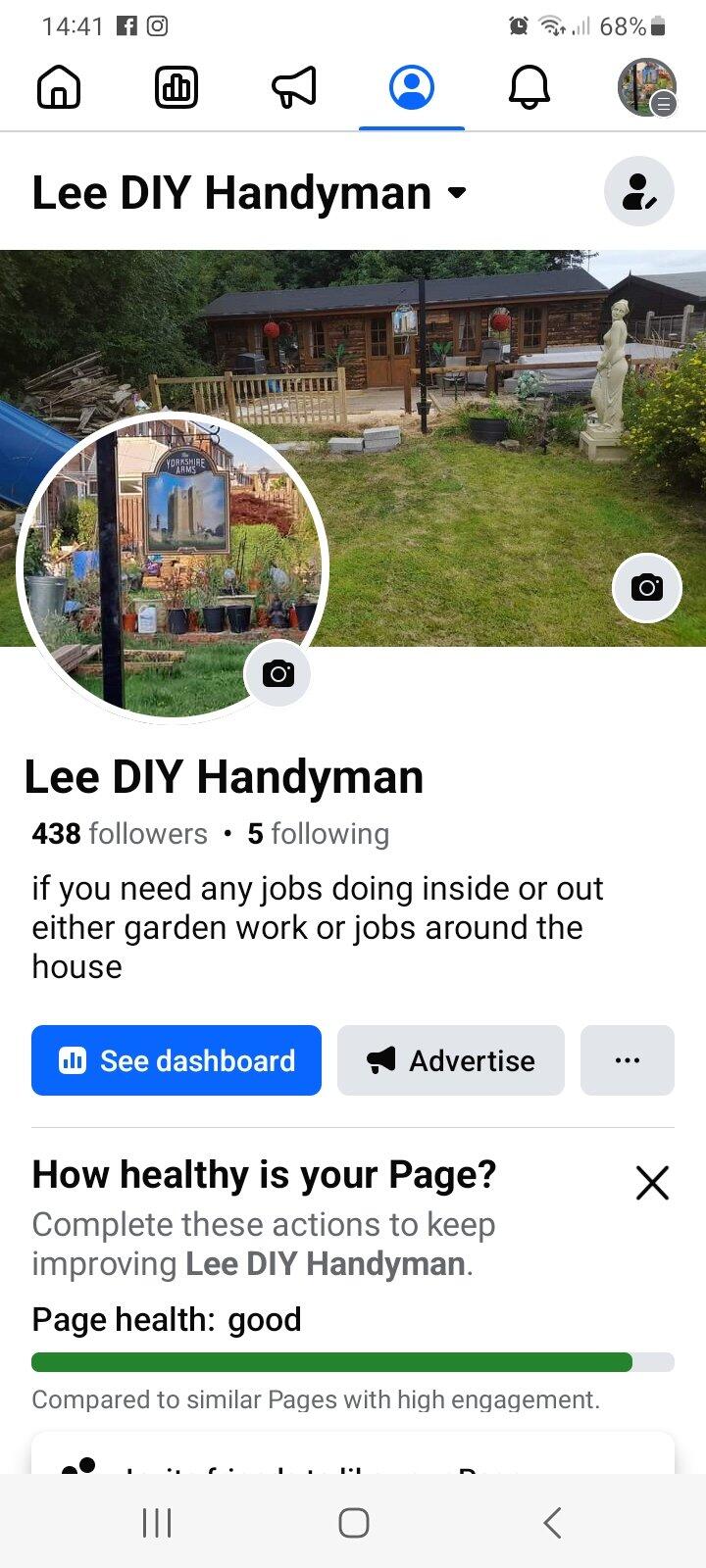The width and height of the screenshot is (706, 1568).
Task: Update profile picture via its camera icon
Action: [278, 673]
